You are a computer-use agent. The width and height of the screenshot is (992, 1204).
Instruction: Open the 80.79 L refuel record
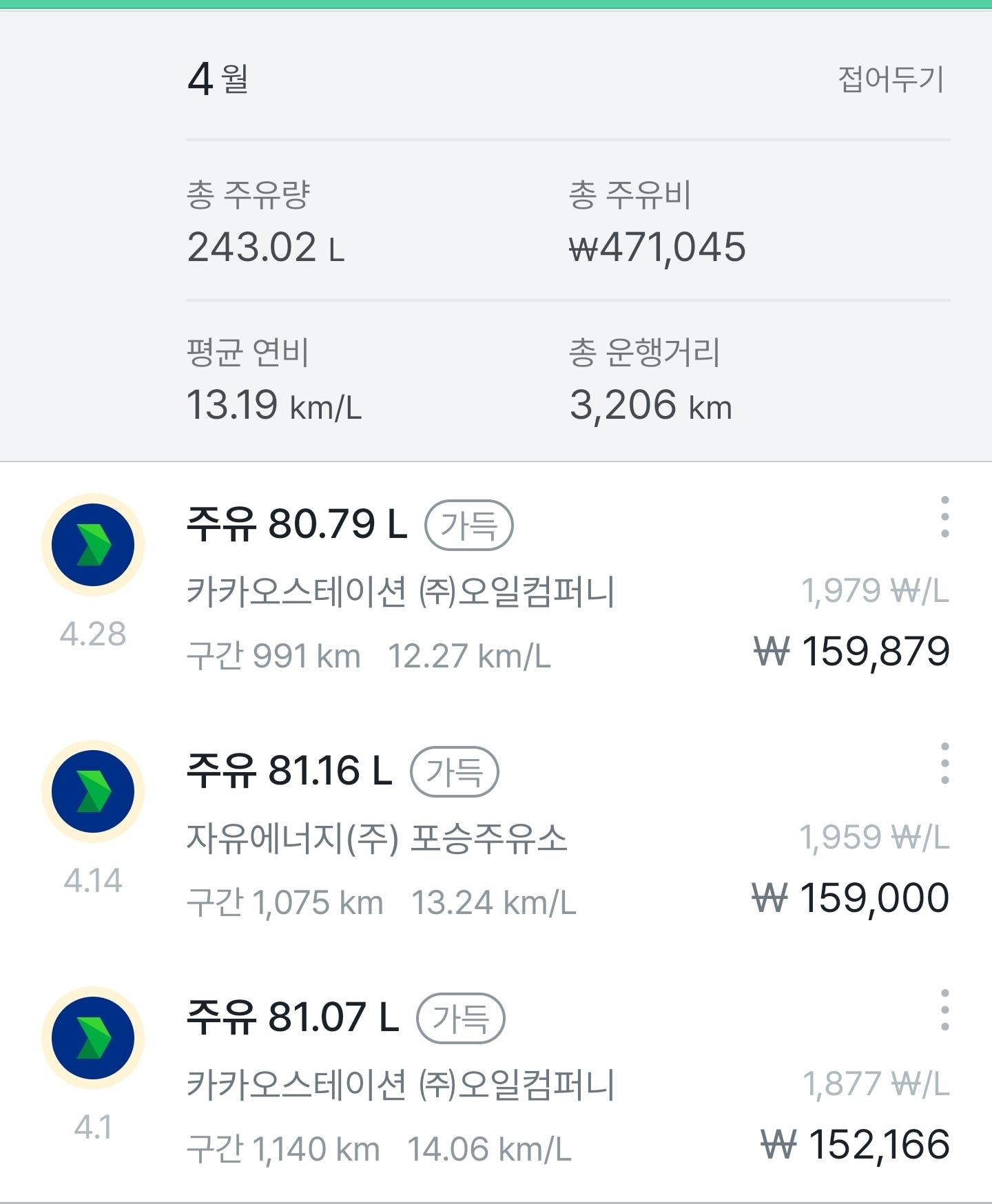point(296,524)
